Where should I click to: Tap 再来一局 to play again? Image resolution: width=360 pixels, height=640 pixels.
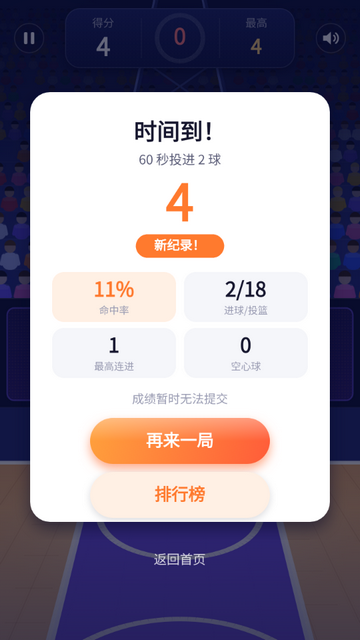click(180, 441)
